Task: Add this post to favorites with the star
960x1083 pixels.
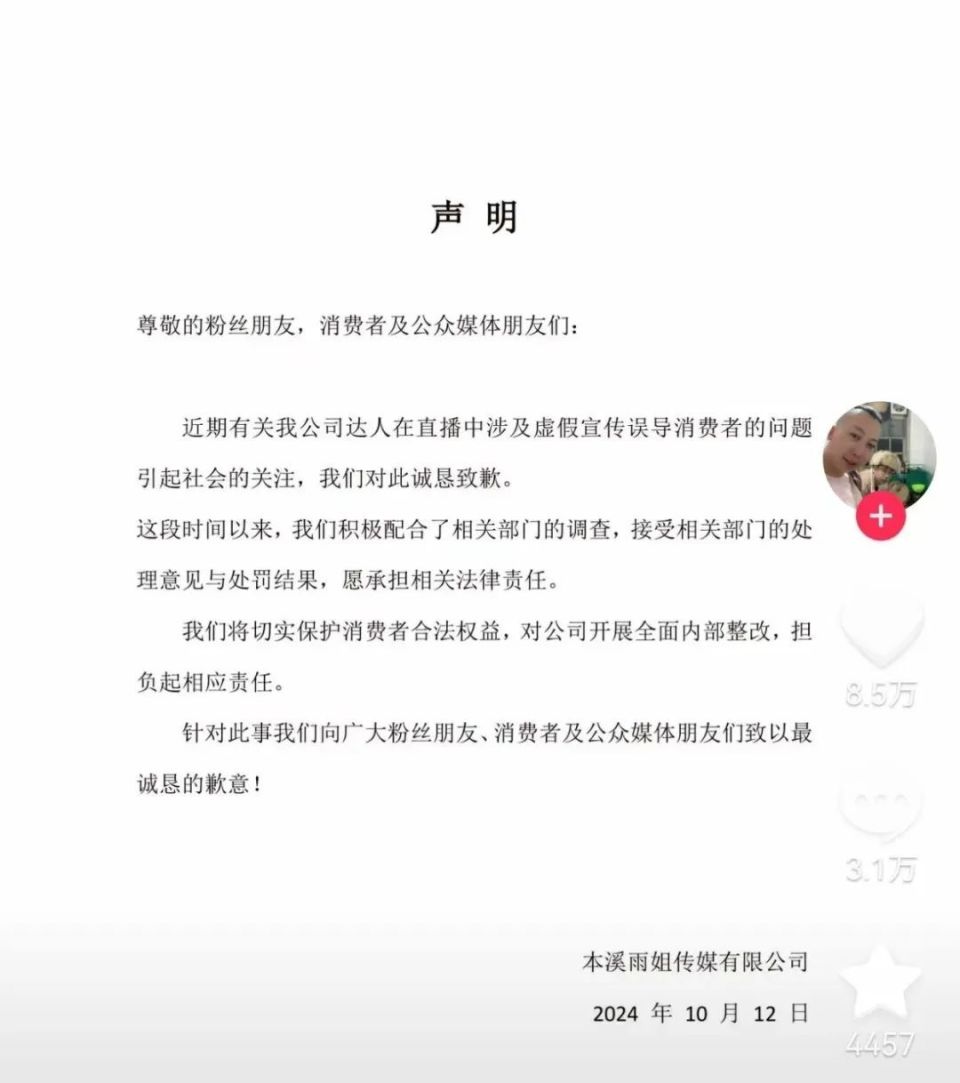Action: 880,982
